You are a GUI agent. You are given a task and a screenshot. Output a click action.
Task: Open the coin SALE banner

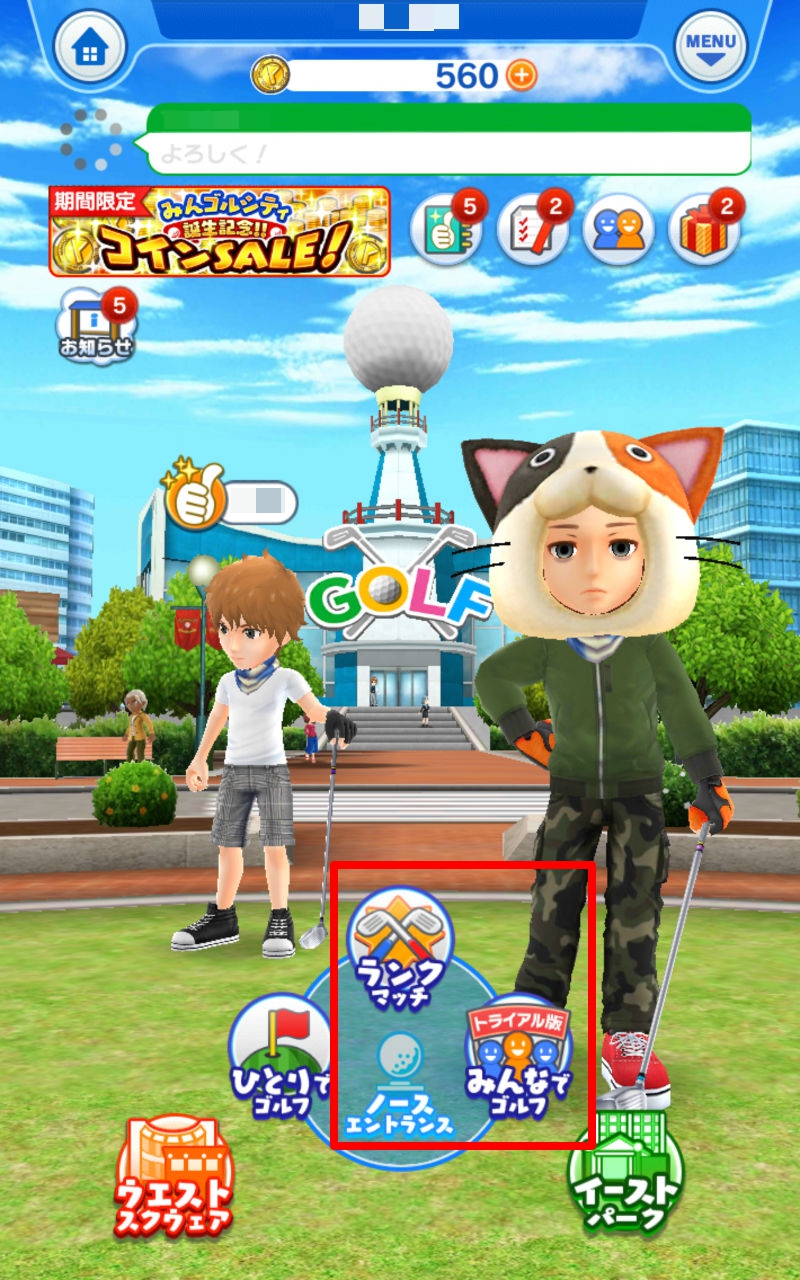click(x=219, y=232)
